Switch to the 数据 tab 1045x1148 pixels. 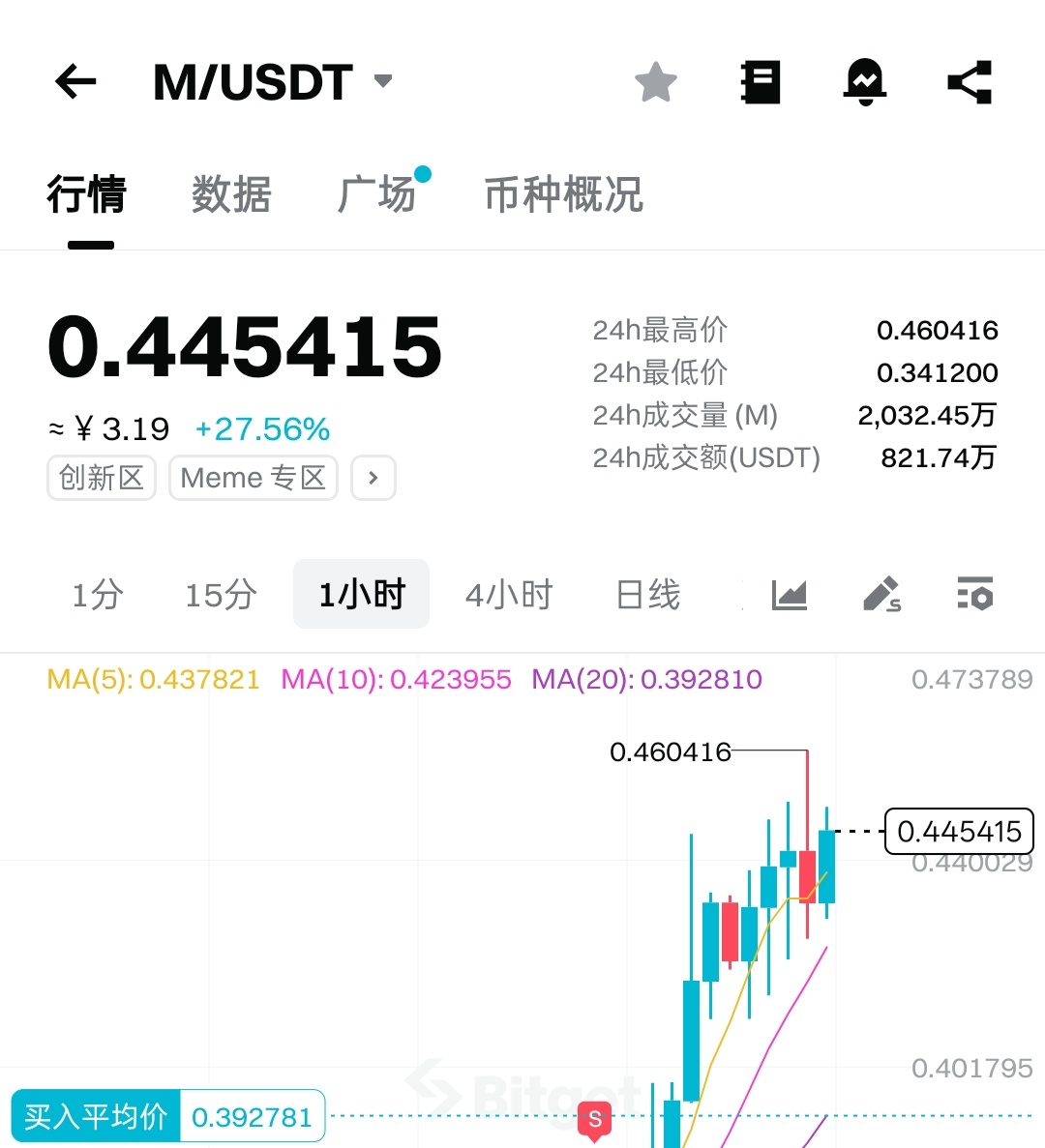(231, 194)
